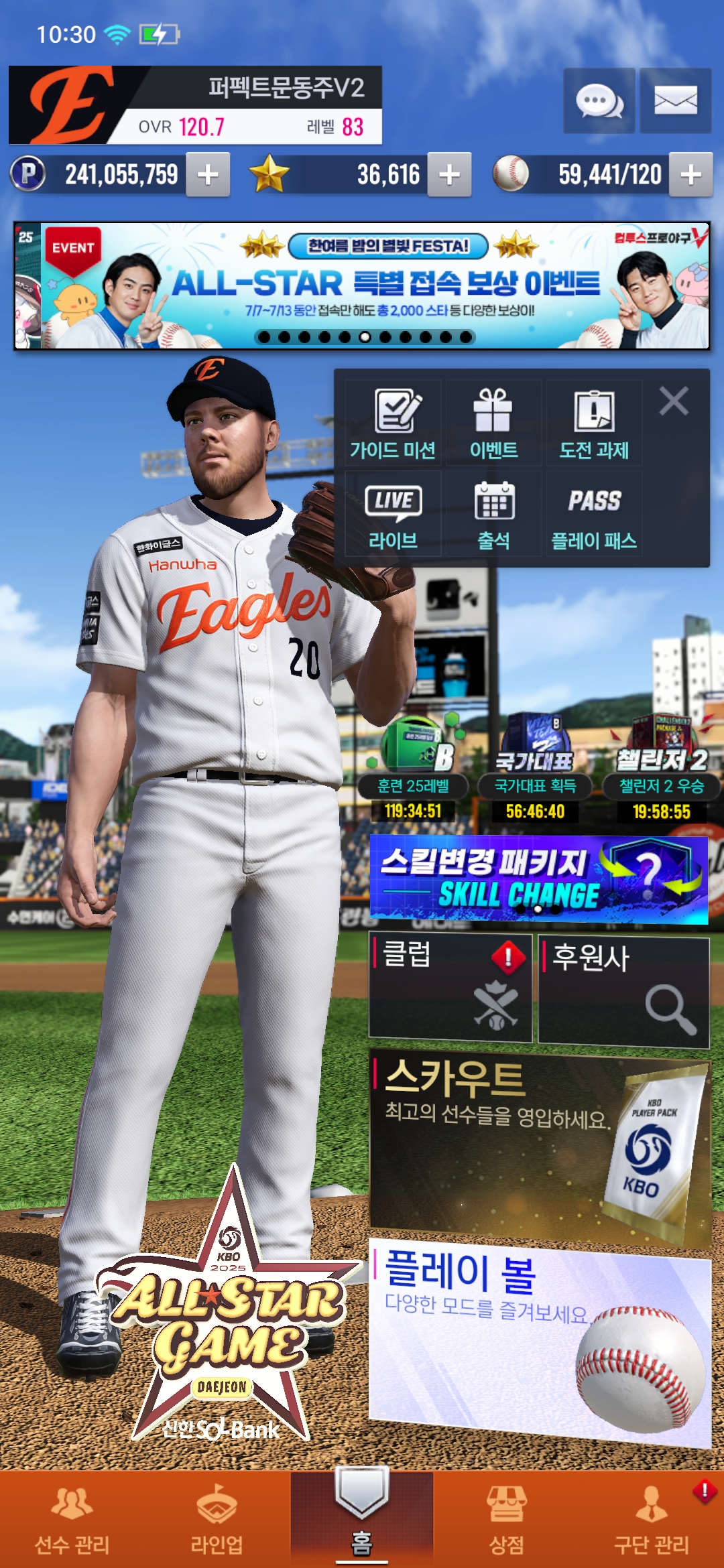The width and height of the screenshot is (724, 1568).
Task: Open the 이벤트 gift menu
Action: pos(494,423)
